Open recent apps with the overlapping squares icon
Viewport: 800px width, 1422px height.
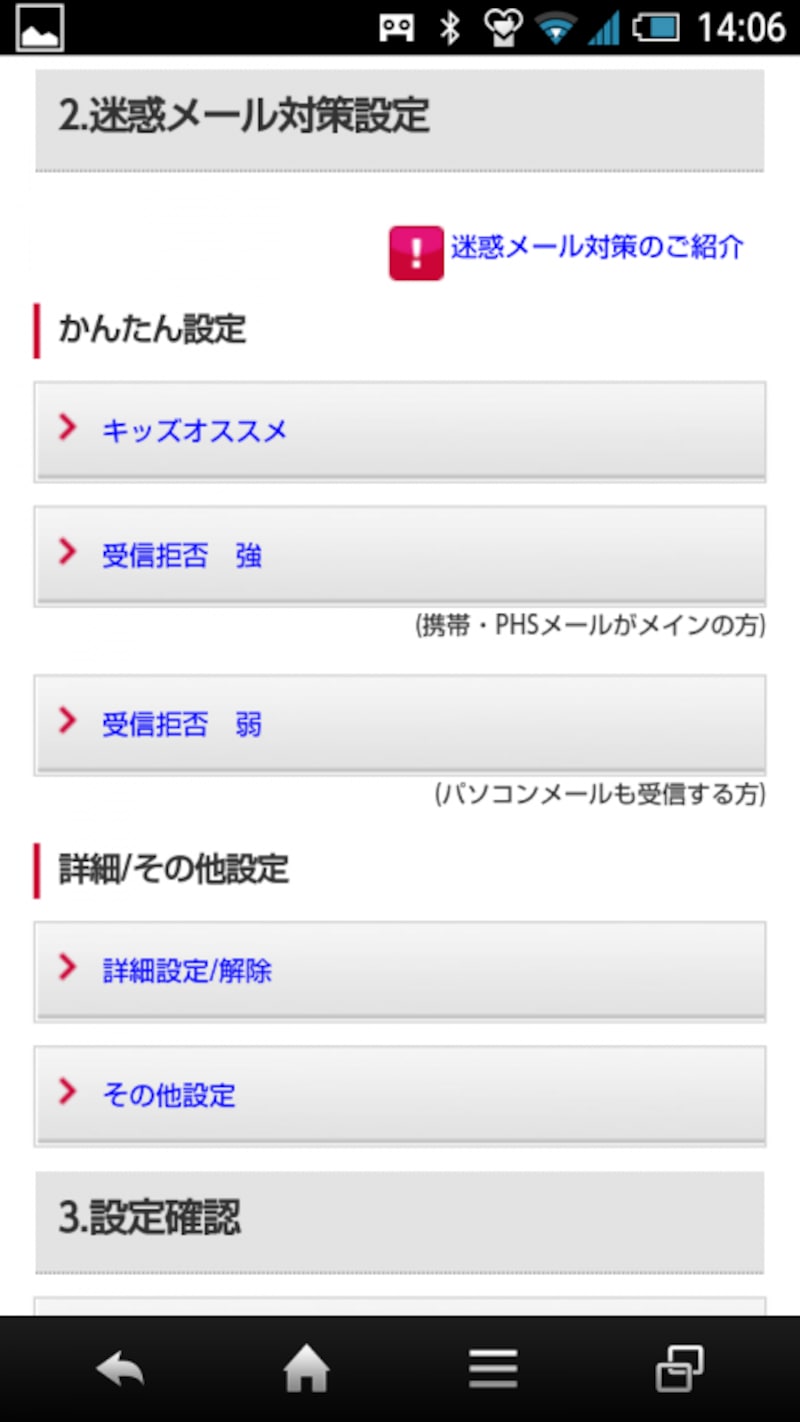point(678,1367)
